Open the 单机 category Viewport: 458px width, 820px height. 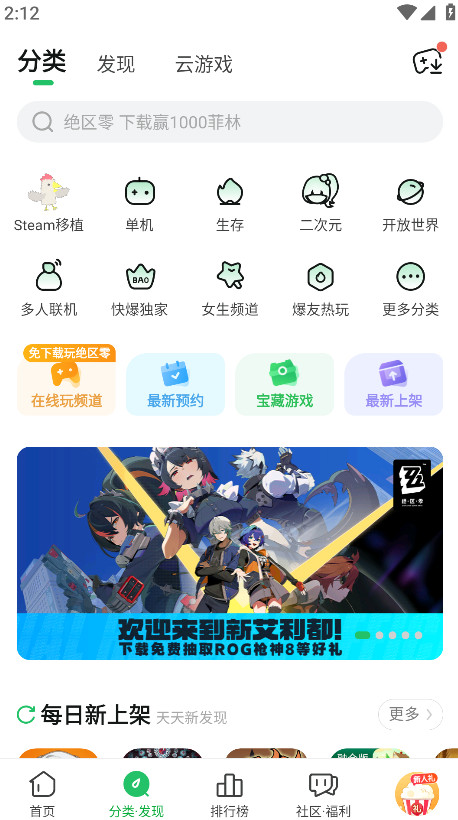tap(139, 203)
